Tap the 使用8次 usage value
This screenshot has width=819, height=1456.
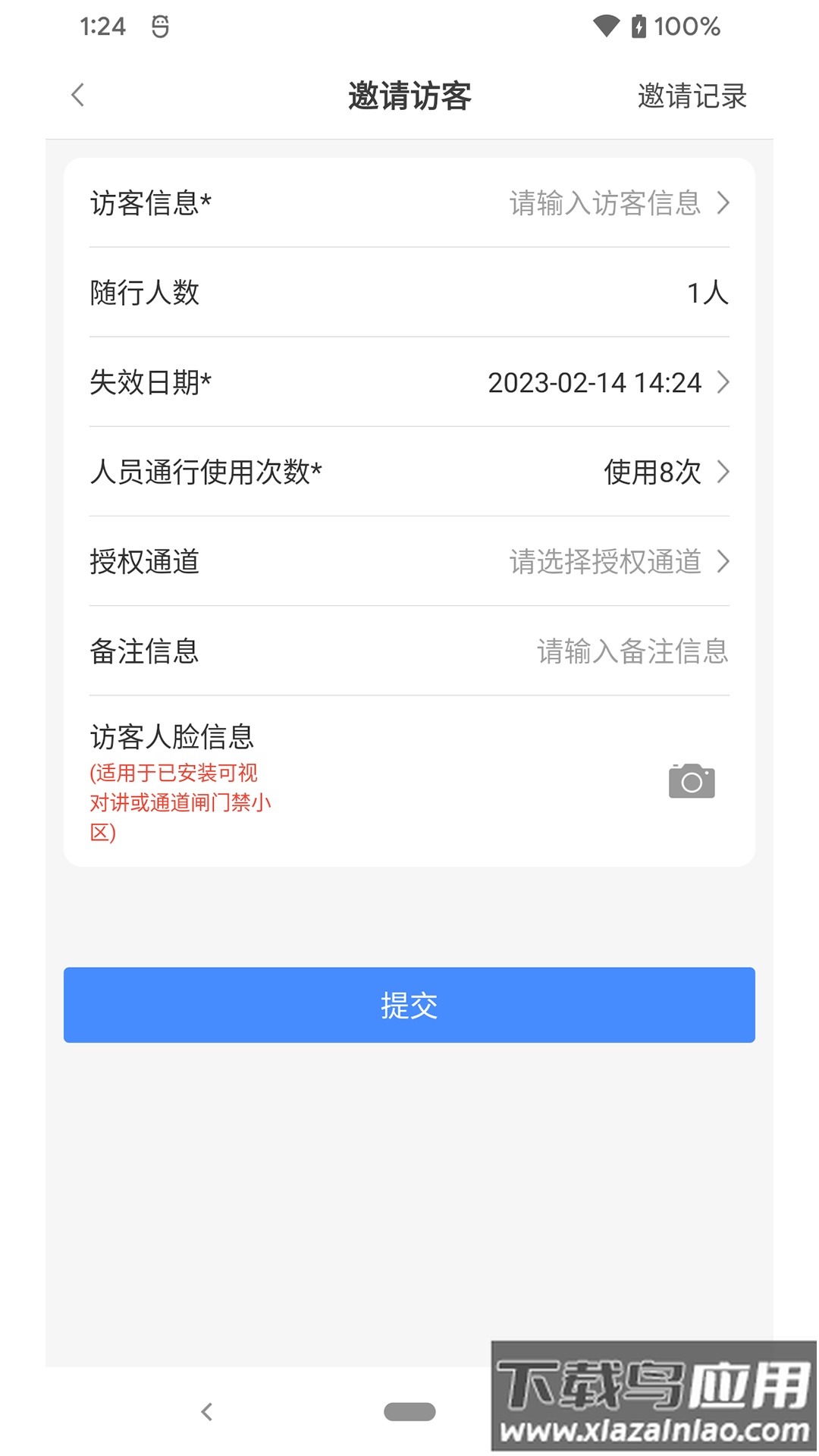pos(654,472)
